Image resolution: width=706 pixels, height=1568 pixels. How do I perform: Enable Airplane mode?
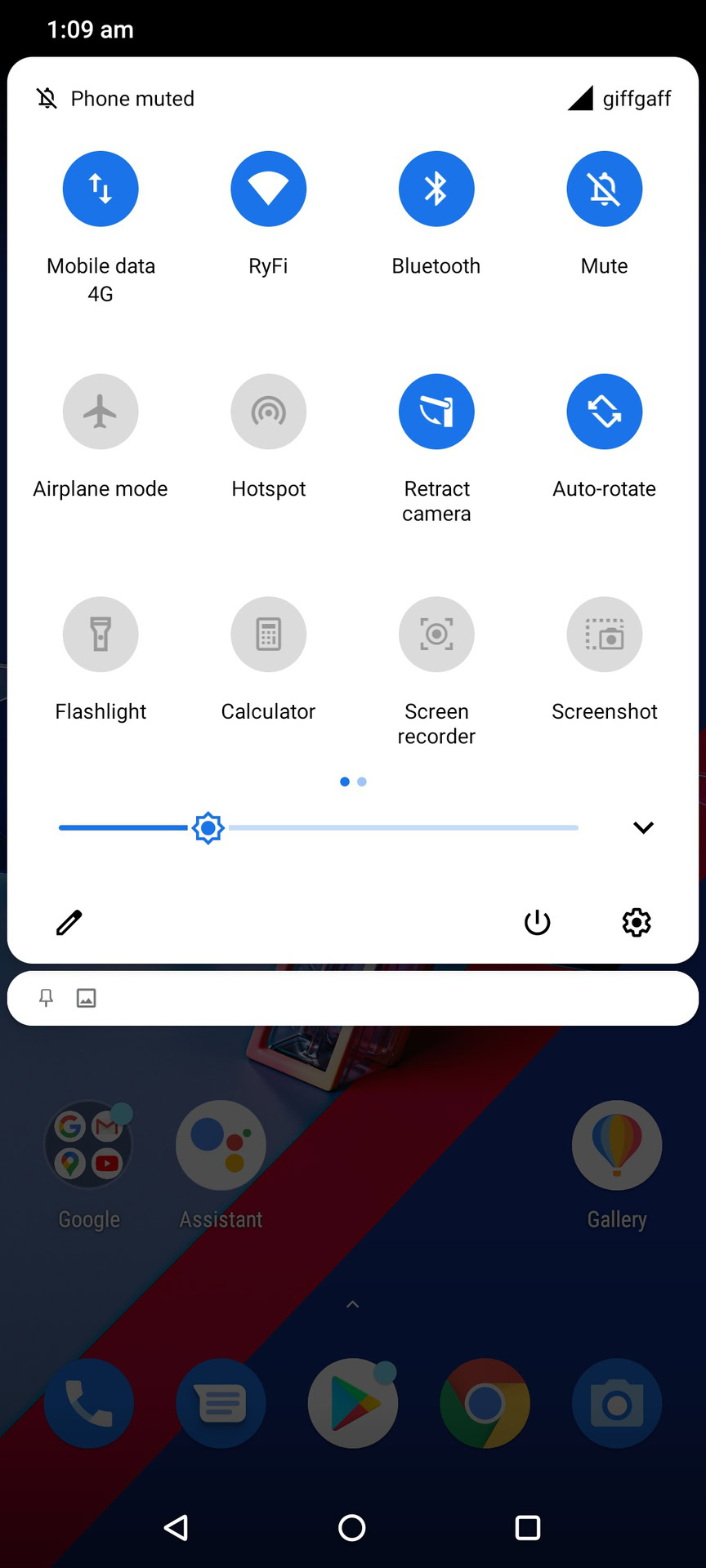click(101, 412)
